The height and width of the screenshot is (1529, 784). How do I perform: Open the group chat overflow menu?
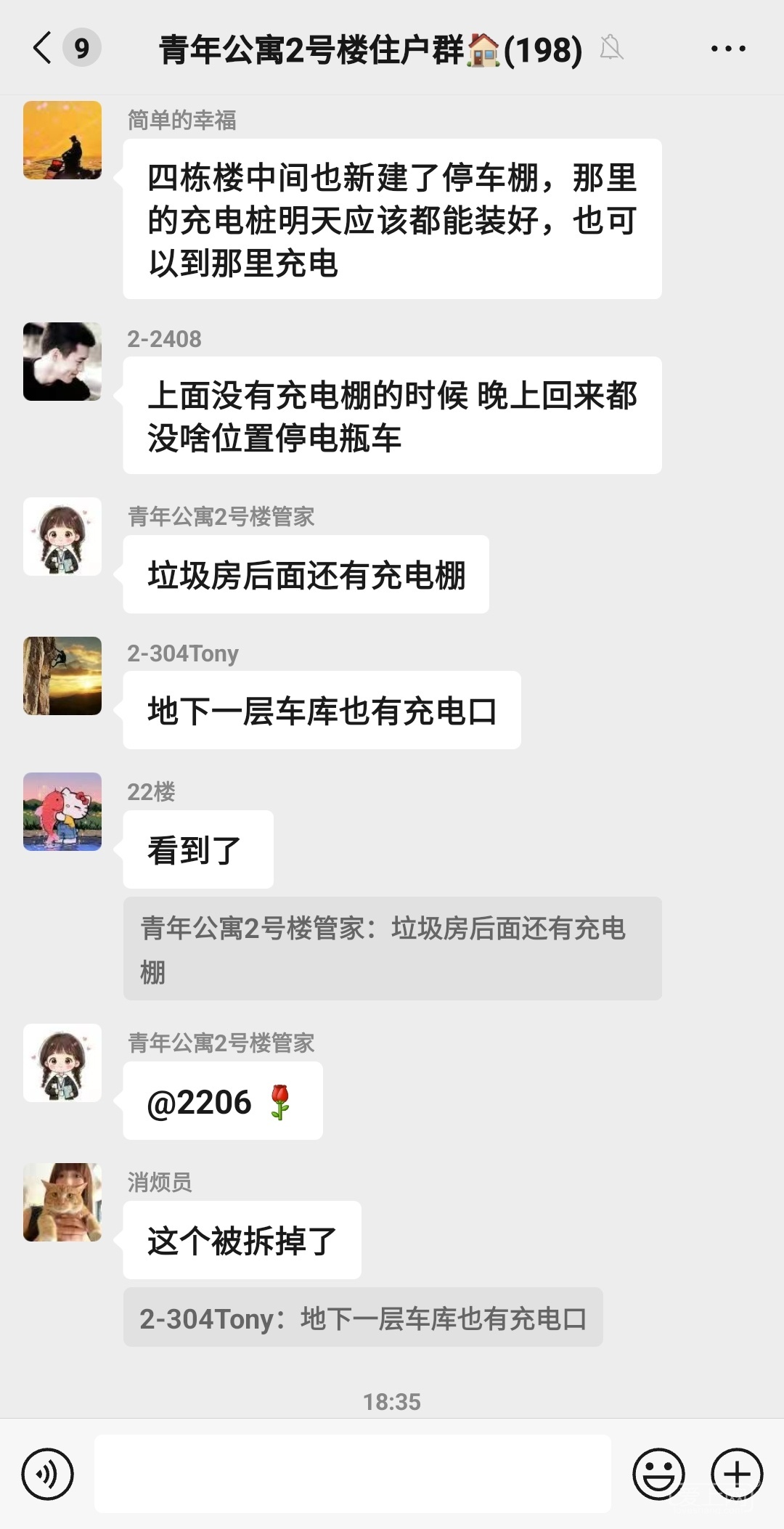(x=727, y=49)
